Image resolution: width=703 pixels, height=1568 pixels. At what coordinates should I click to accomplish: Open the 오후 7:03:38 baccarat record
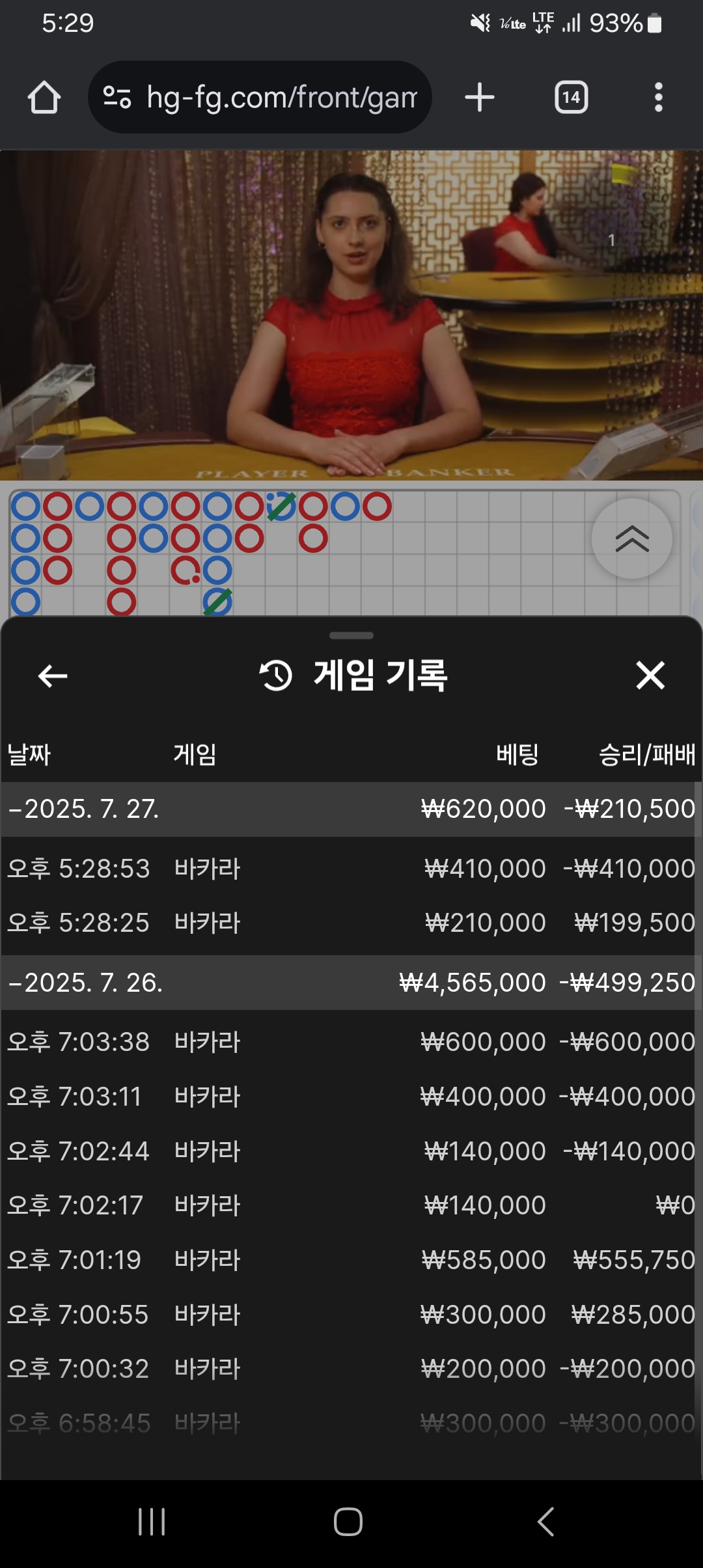(x=350, y=1042)
